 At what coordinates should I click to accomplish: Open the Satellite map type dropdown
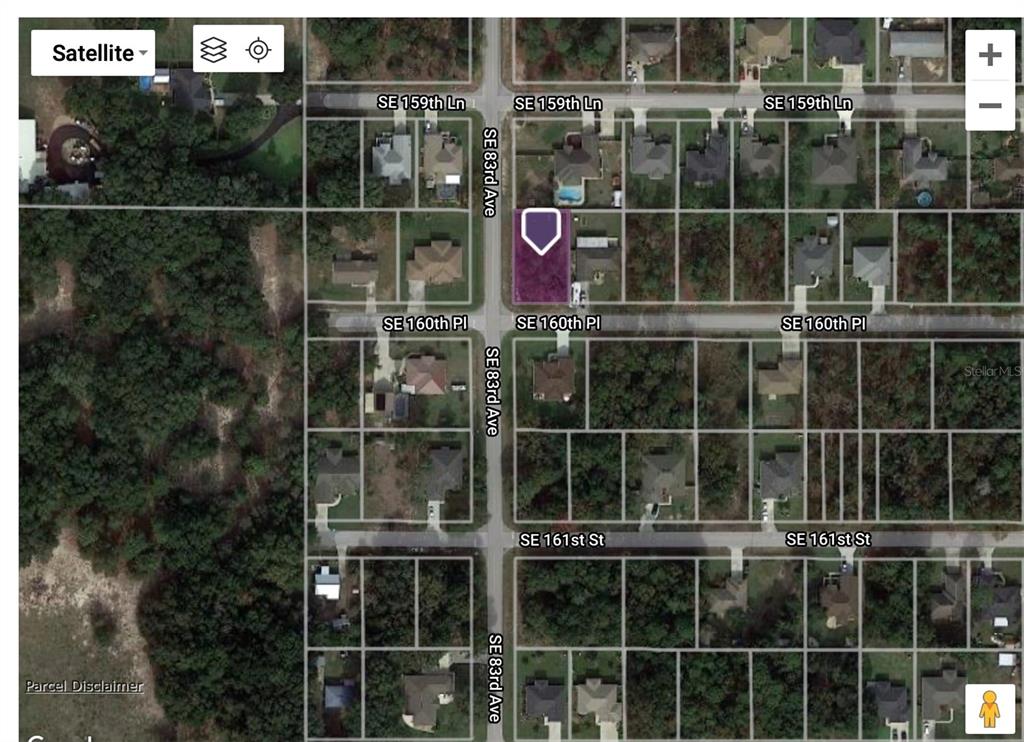(x=93, y=53)
